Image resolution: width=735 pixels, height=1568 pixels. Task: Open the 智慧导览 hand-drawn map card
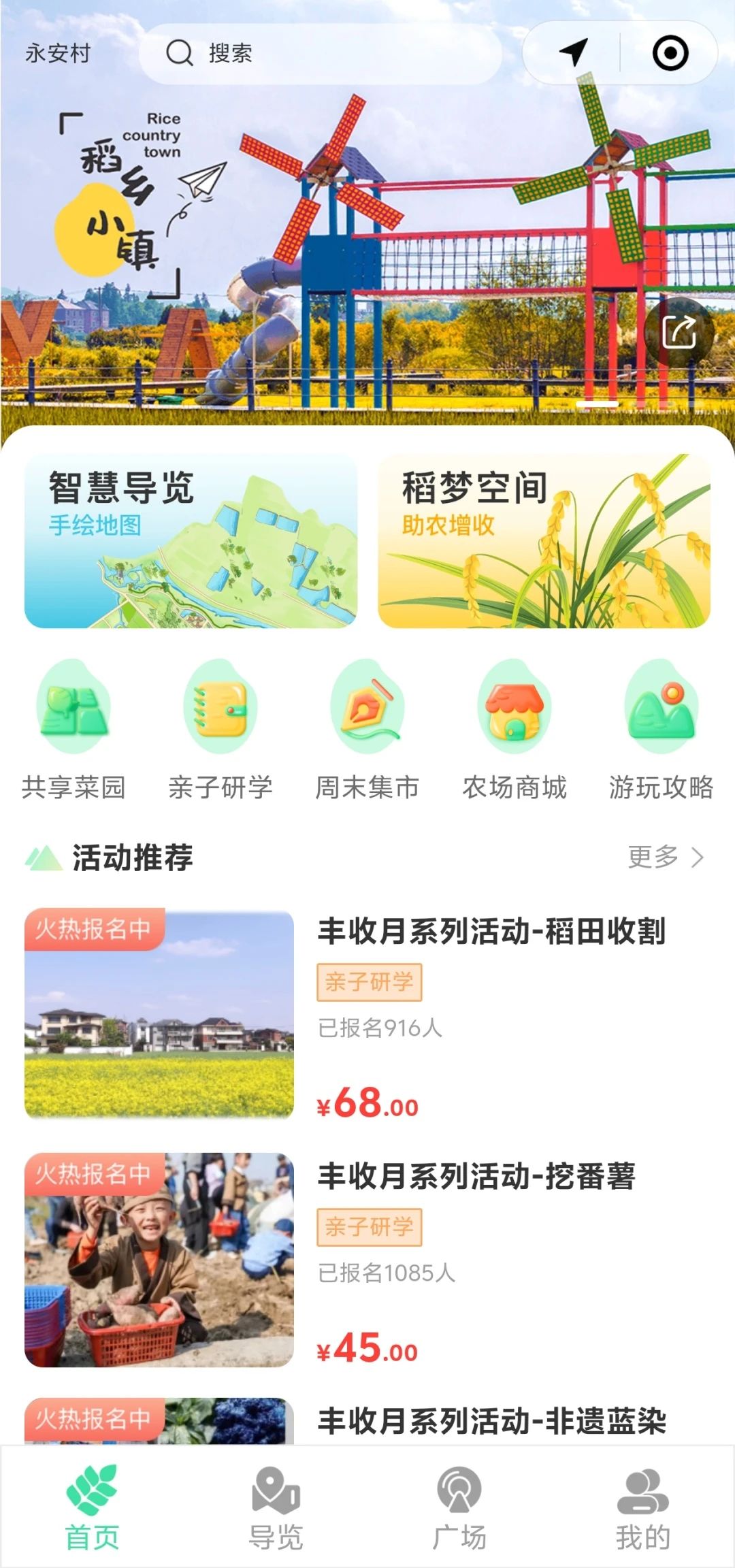pos(191,541)
